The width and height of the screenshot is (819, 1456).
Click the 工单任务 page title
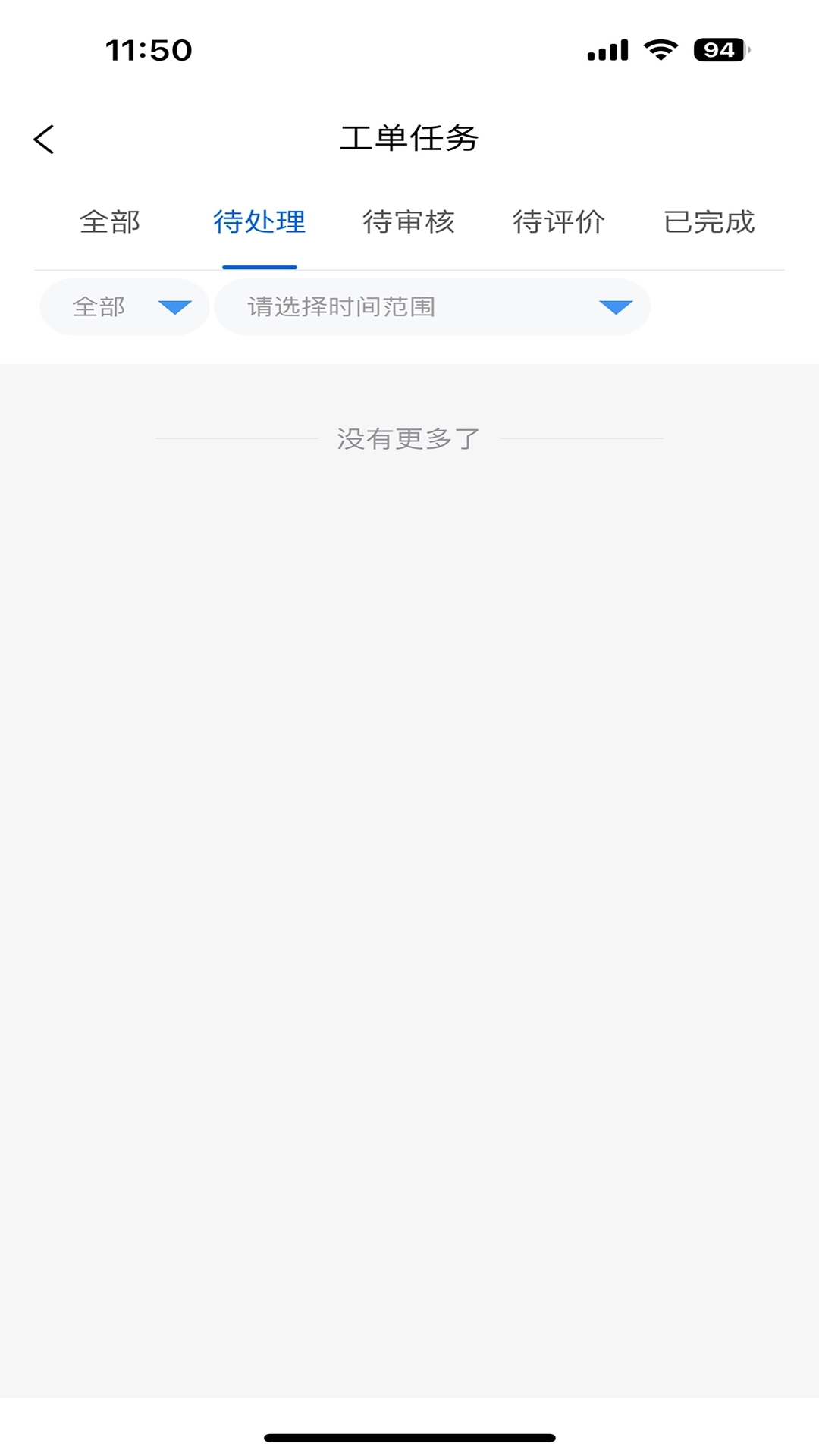(409, 139)
